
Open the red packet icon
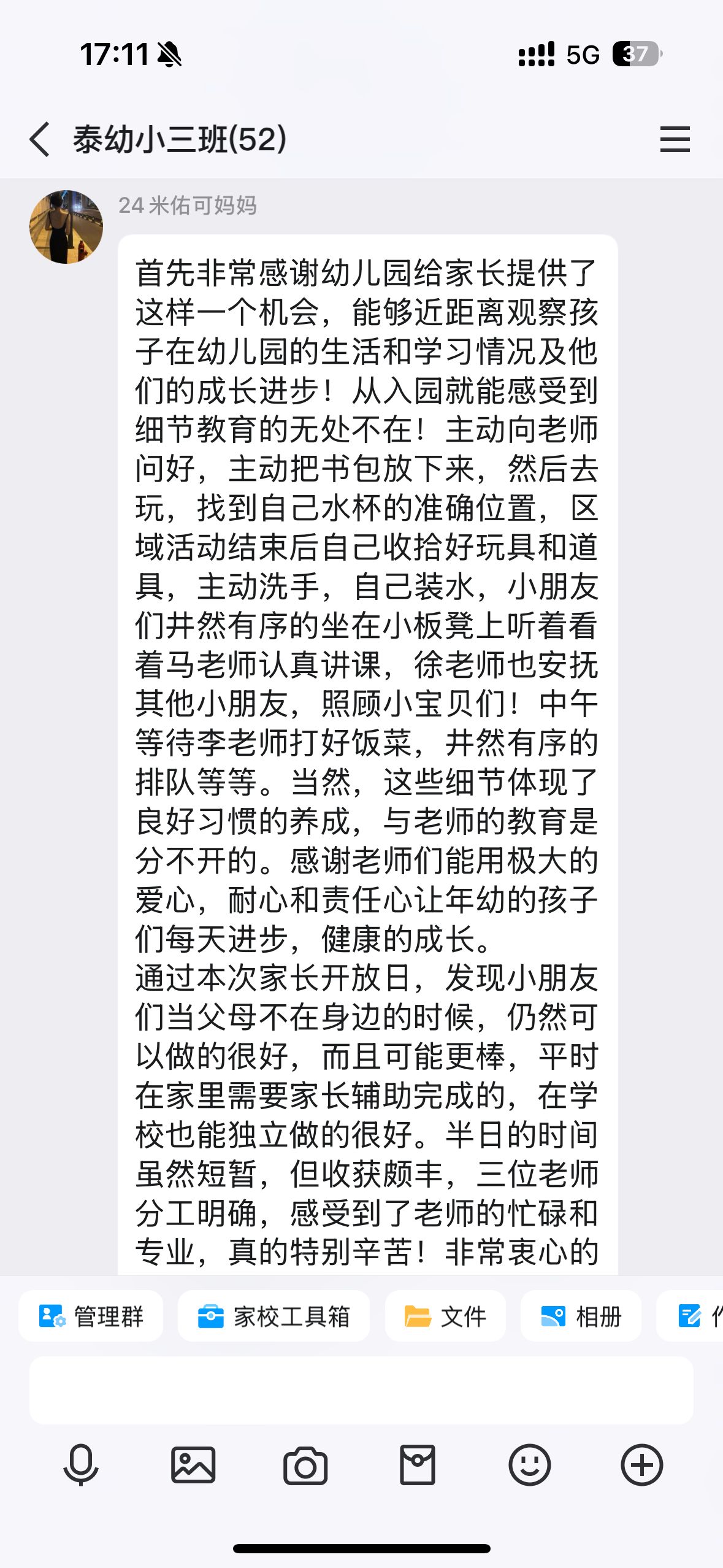pos(418,1465)
